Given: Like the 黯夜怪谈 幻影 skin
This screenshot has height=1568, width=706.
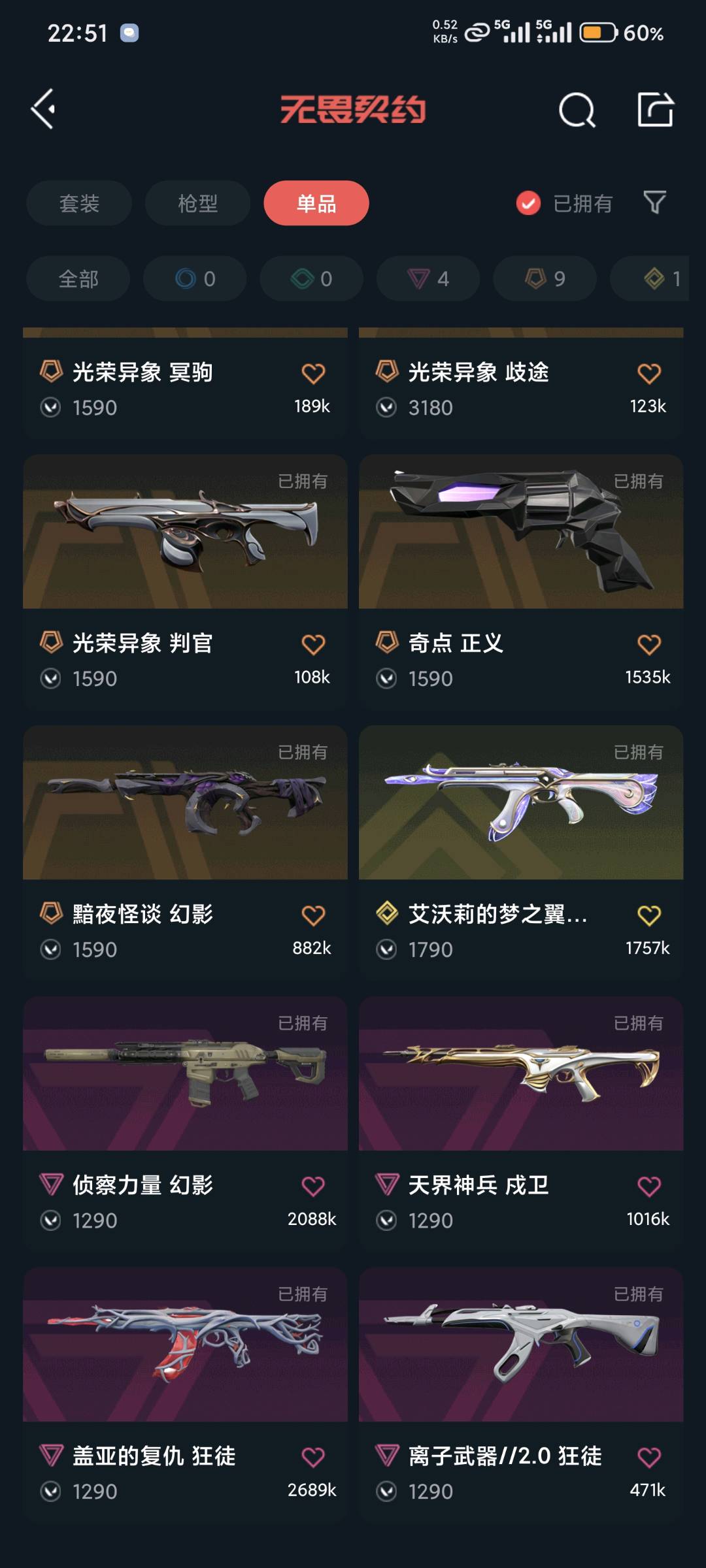Looking at the screenshot, I should click(313, 915).
